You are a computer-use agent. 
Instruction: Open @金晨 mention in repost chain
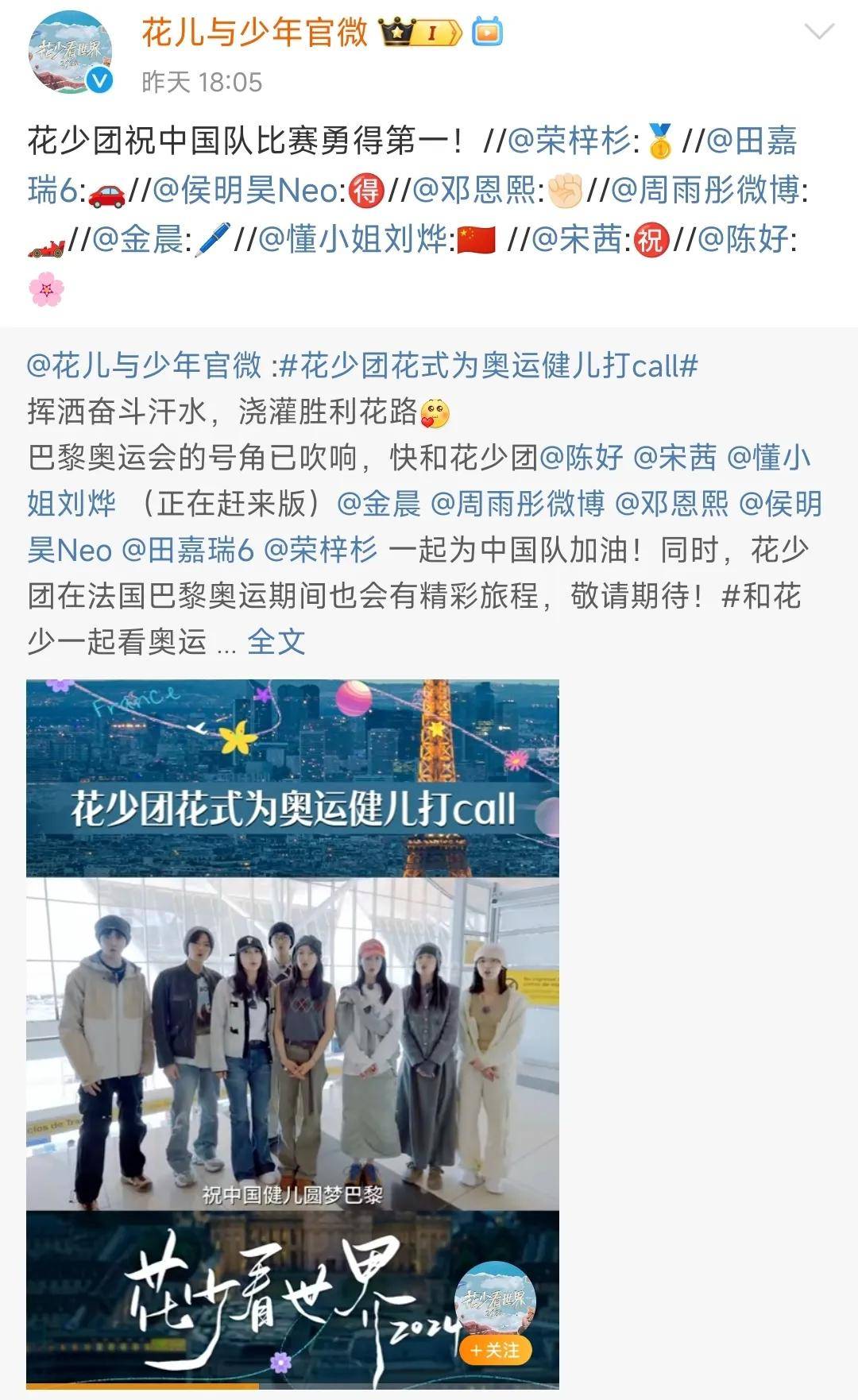[138, 239]
